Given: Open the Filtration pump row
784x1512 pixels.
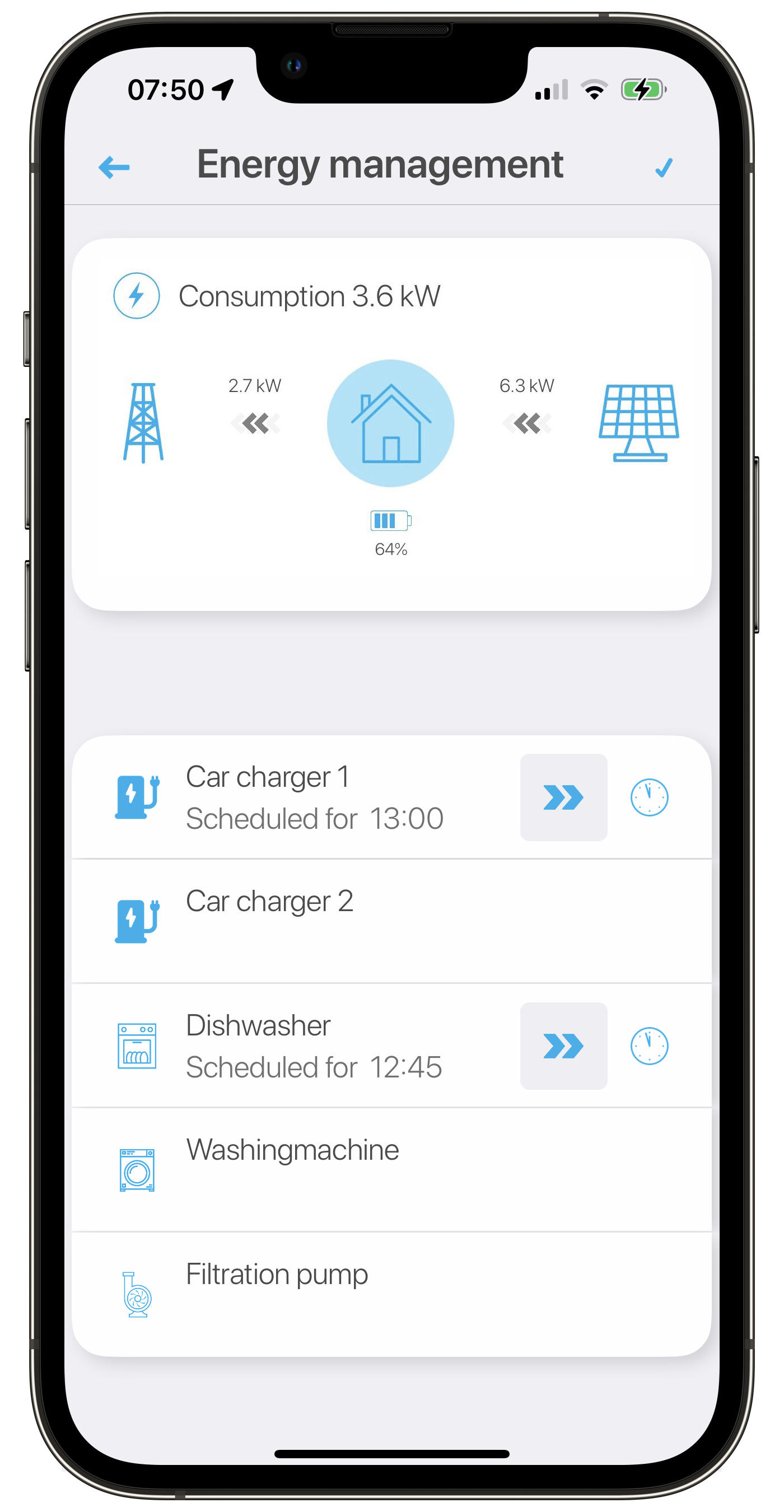Looking at the screenshot, I should click(x=391, y=1294).
